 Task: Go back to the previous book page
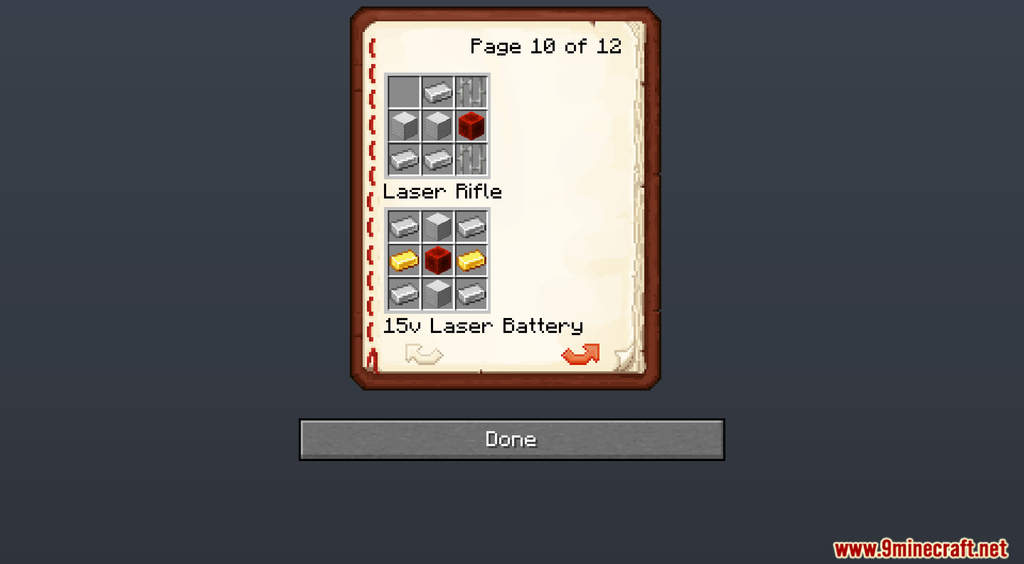424,353
